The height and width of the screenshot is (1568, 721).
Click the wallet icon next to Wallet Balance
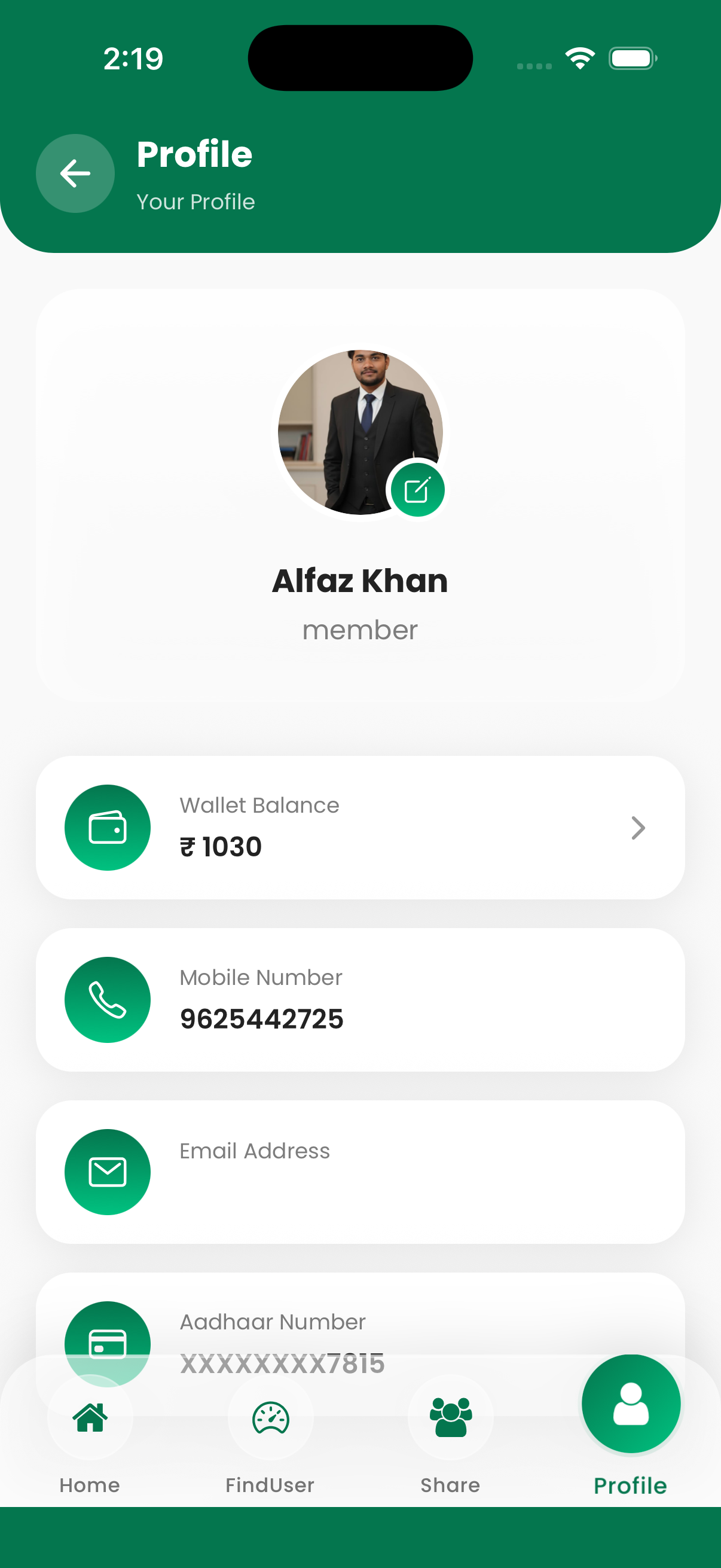(107, 827)
